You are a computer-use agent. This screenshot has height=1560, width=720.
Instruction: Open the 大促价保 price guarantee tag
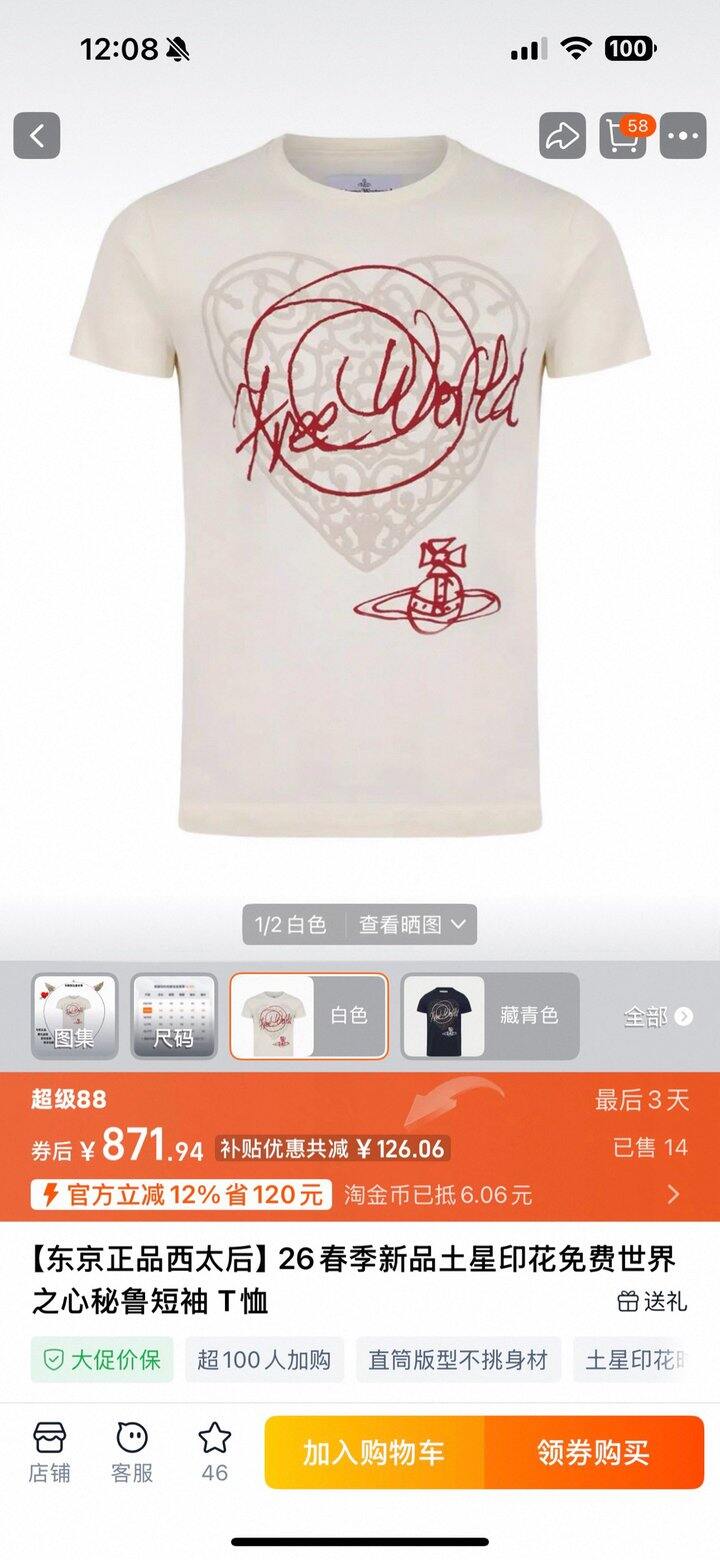pyautogui.click(x=101, y=1360)
